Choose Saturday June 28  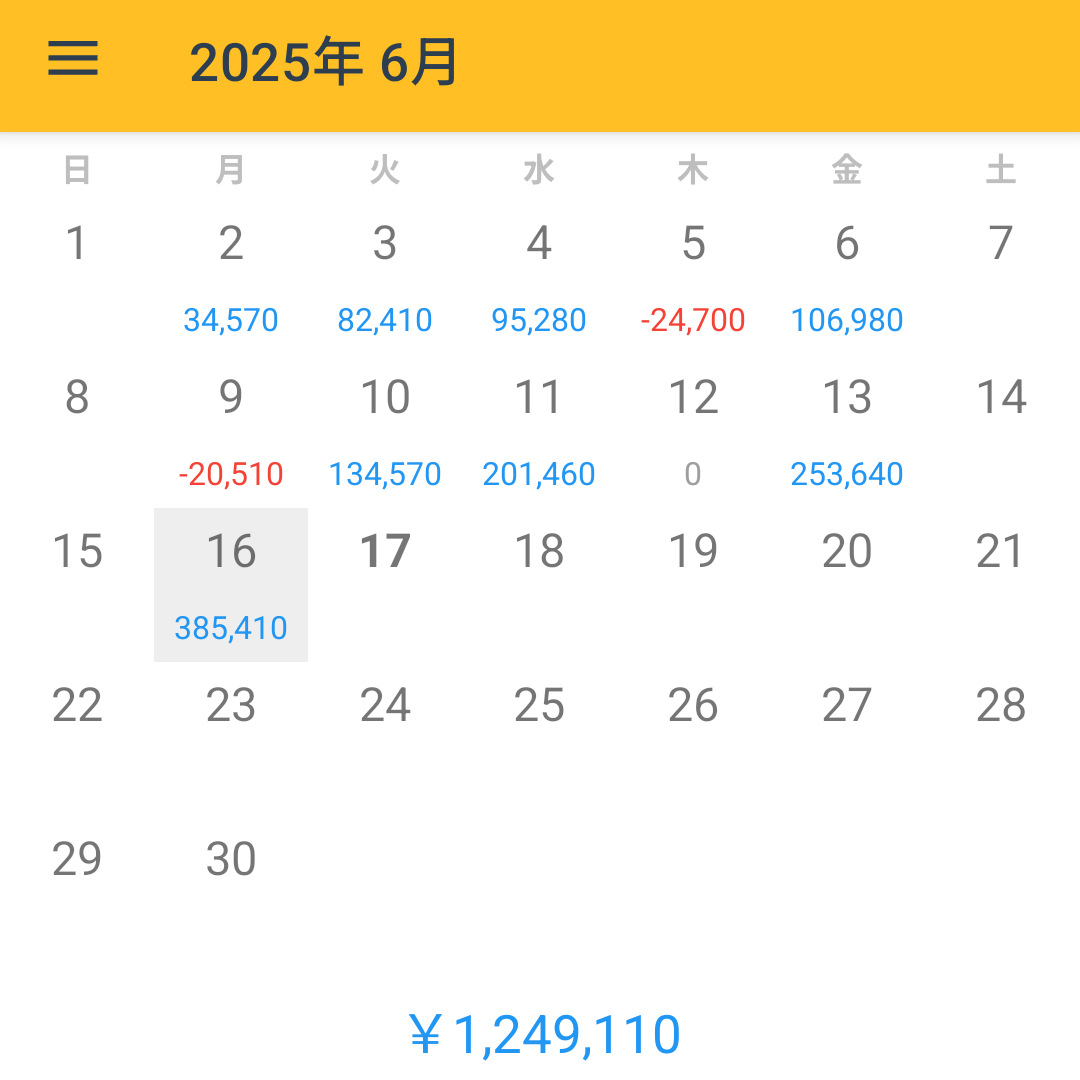(x=1001, y=739)
